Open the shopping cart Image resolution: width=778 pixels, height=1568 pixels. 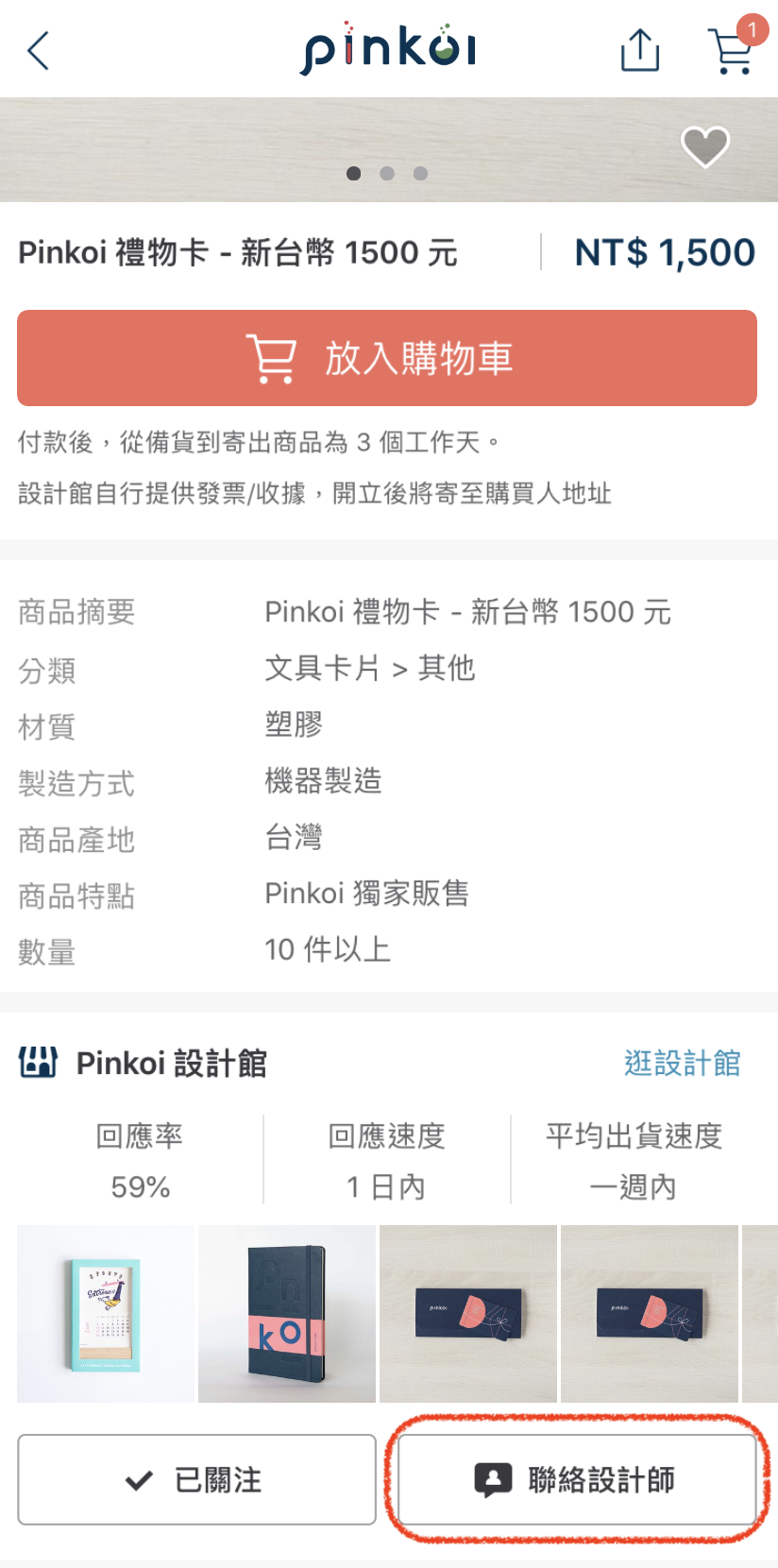(x=731, y=51)
